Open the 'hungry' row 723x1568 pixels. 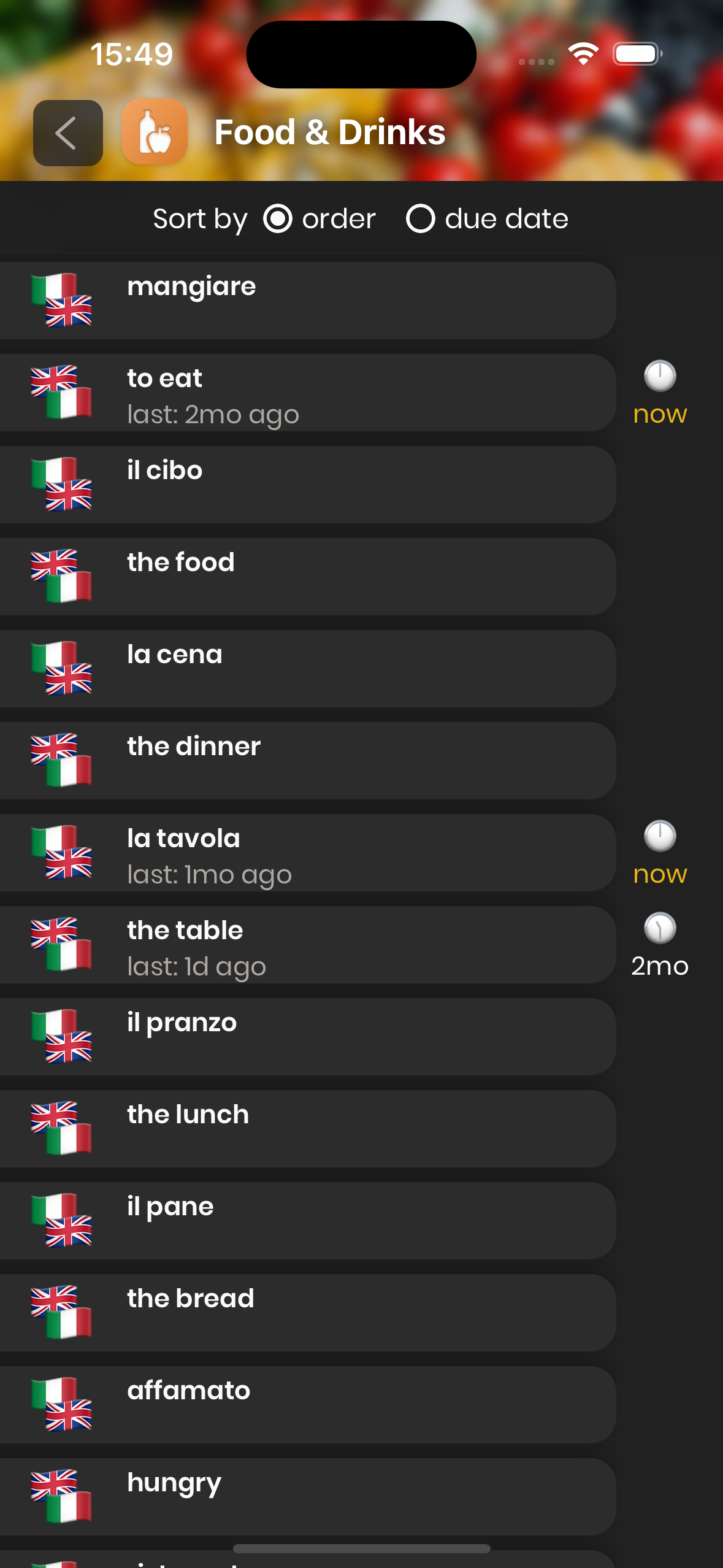(x=308, y=1497)
